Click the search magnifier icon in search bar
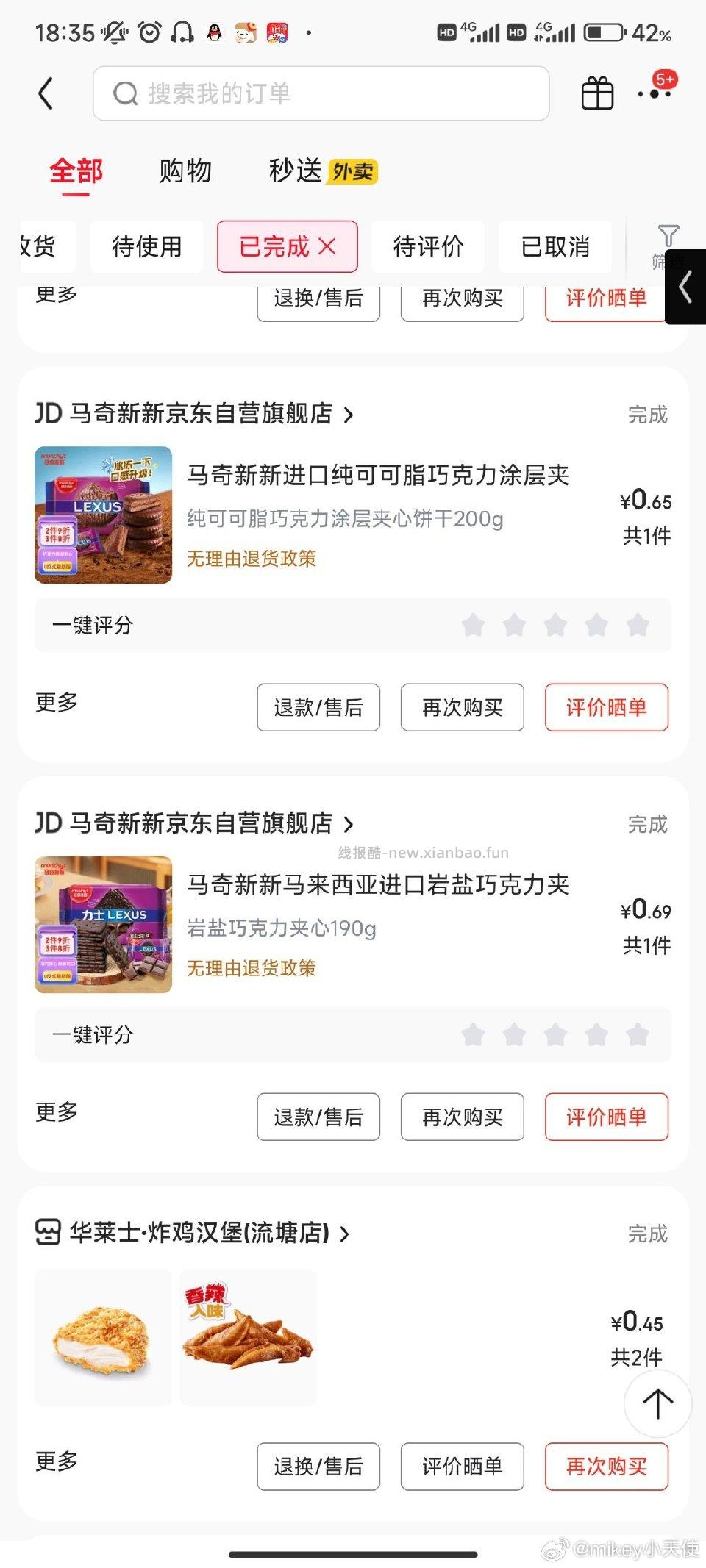 [126, 93]
